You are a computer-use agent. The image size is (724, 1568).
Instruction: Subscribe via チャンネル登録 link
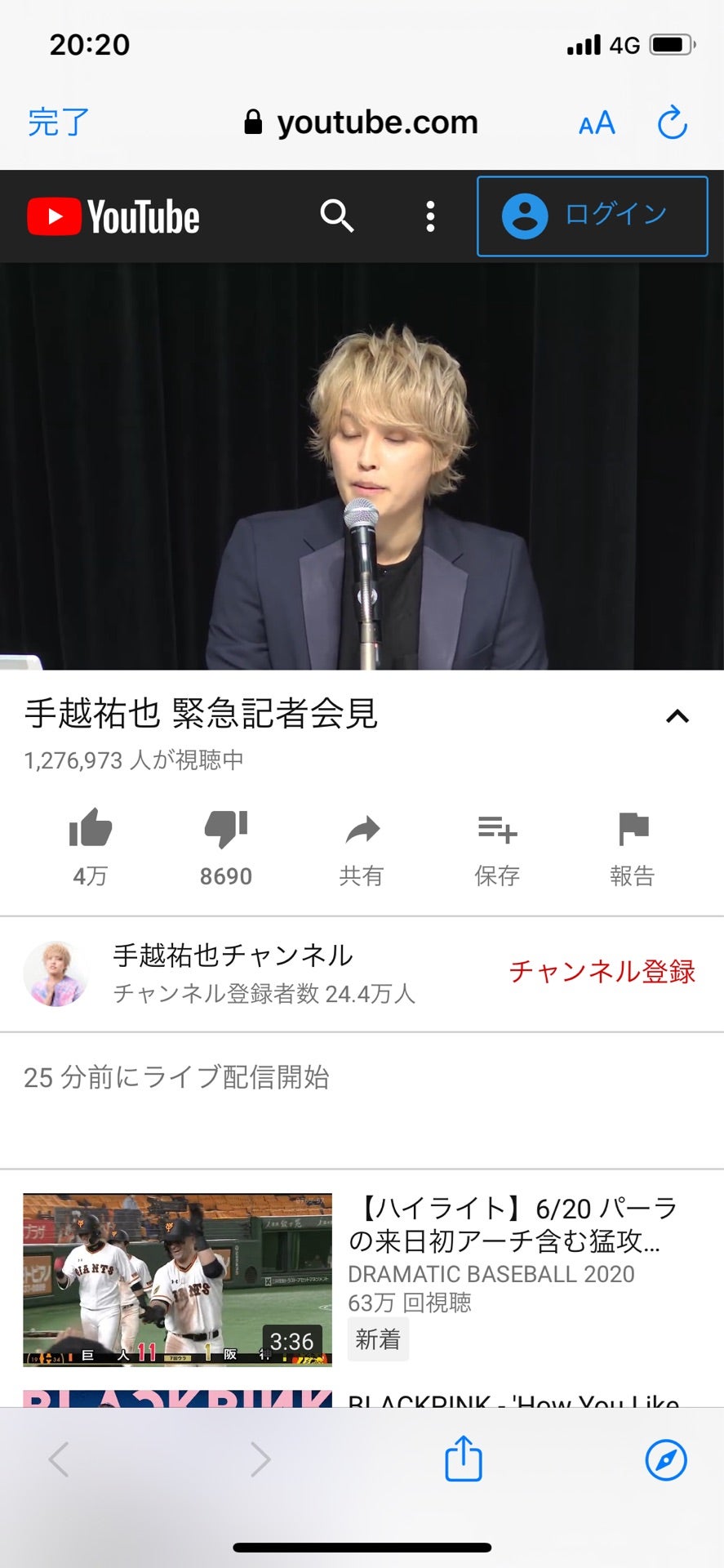[x=603, y=973]
